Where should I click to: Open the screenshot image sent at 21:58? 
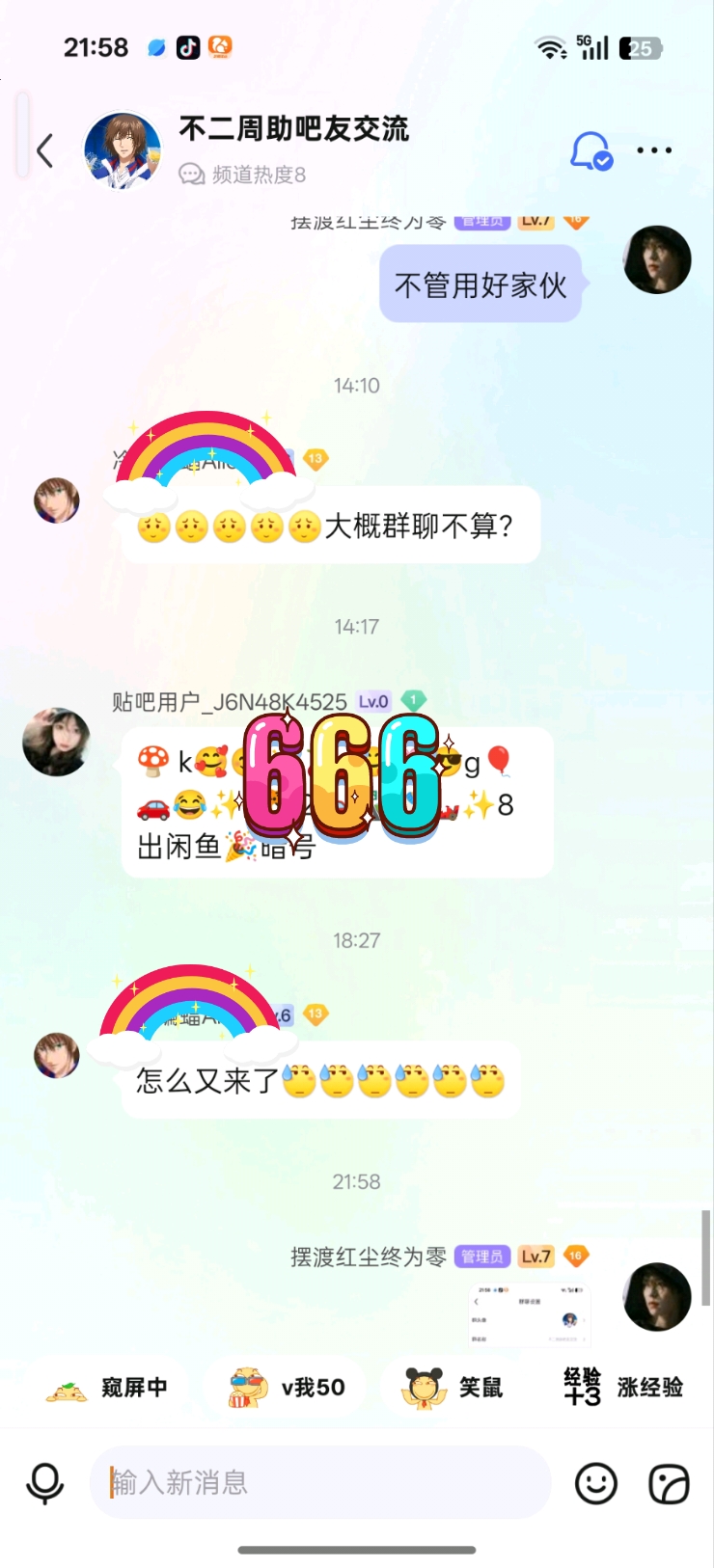[x=530, y=1315]
